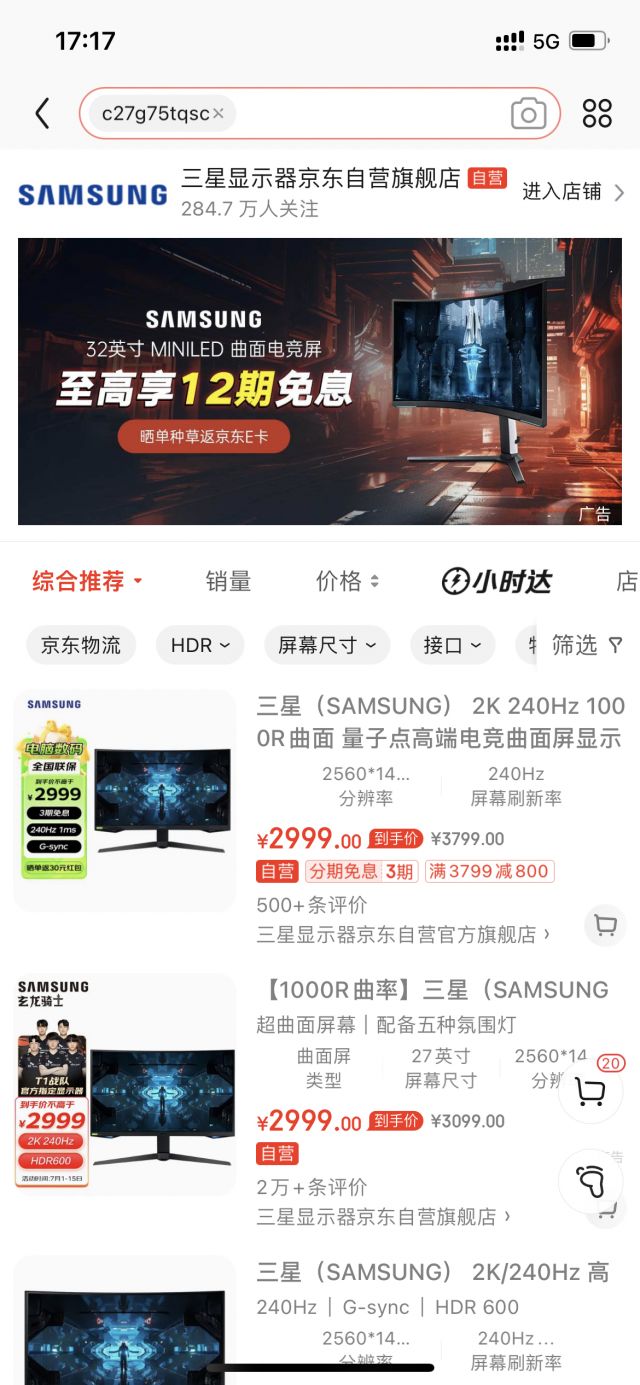Open the 32英寸 MINILED monitor banner

(320, 381)
